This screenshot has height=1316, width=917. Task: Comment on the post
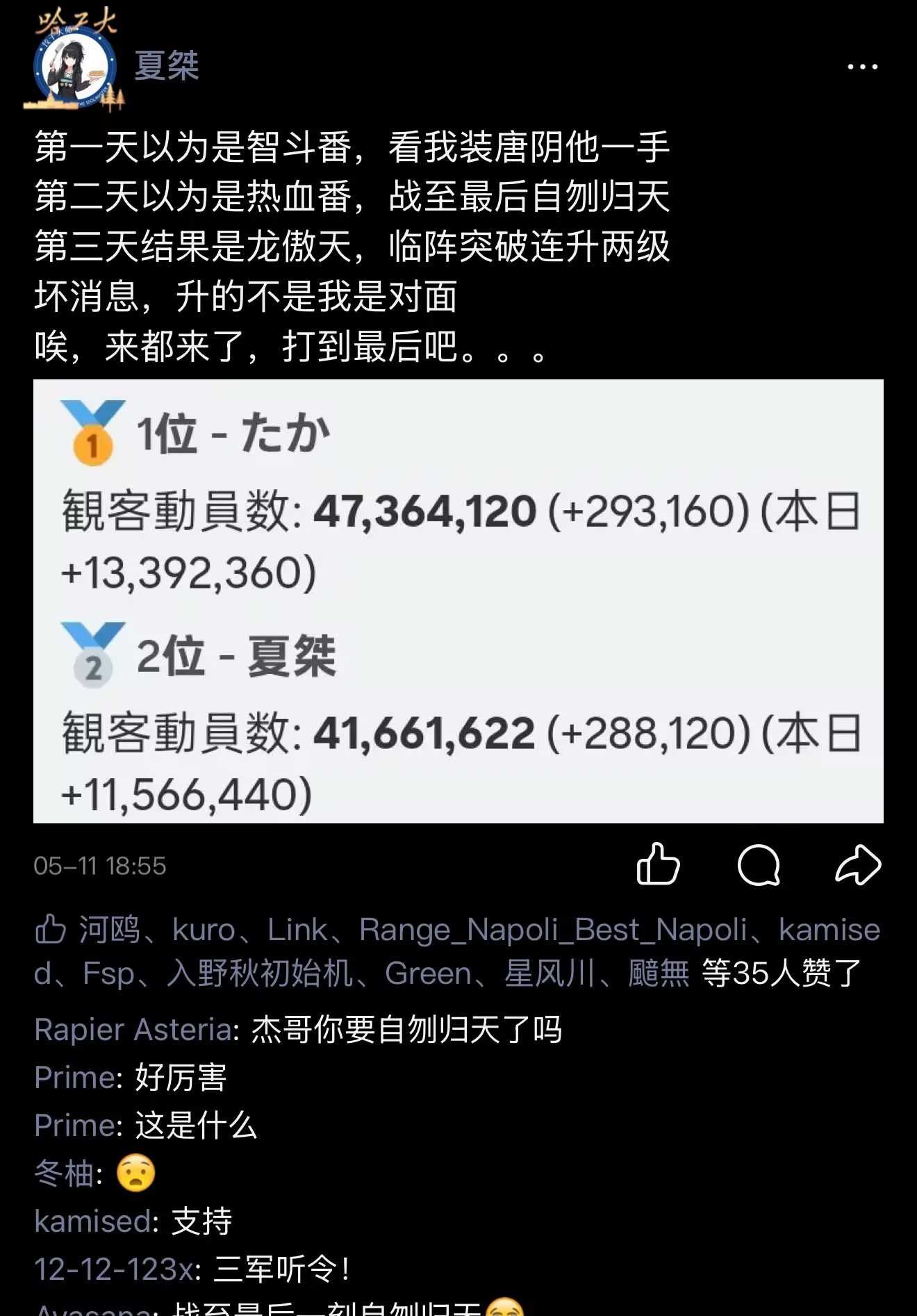click(x=759, y=865)
